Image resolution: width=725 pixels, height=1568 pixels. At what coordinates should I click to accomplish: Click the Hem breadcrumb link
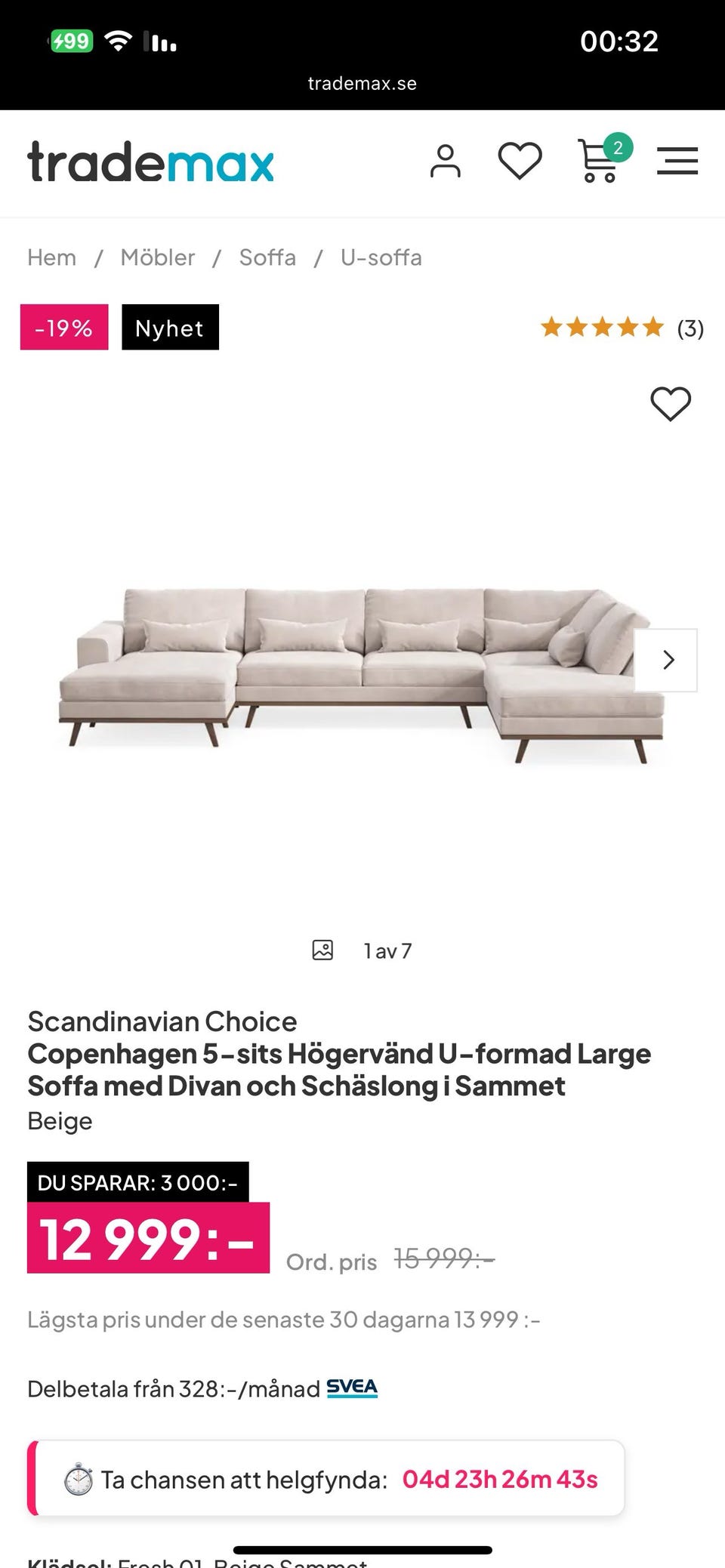pos(51,257)
